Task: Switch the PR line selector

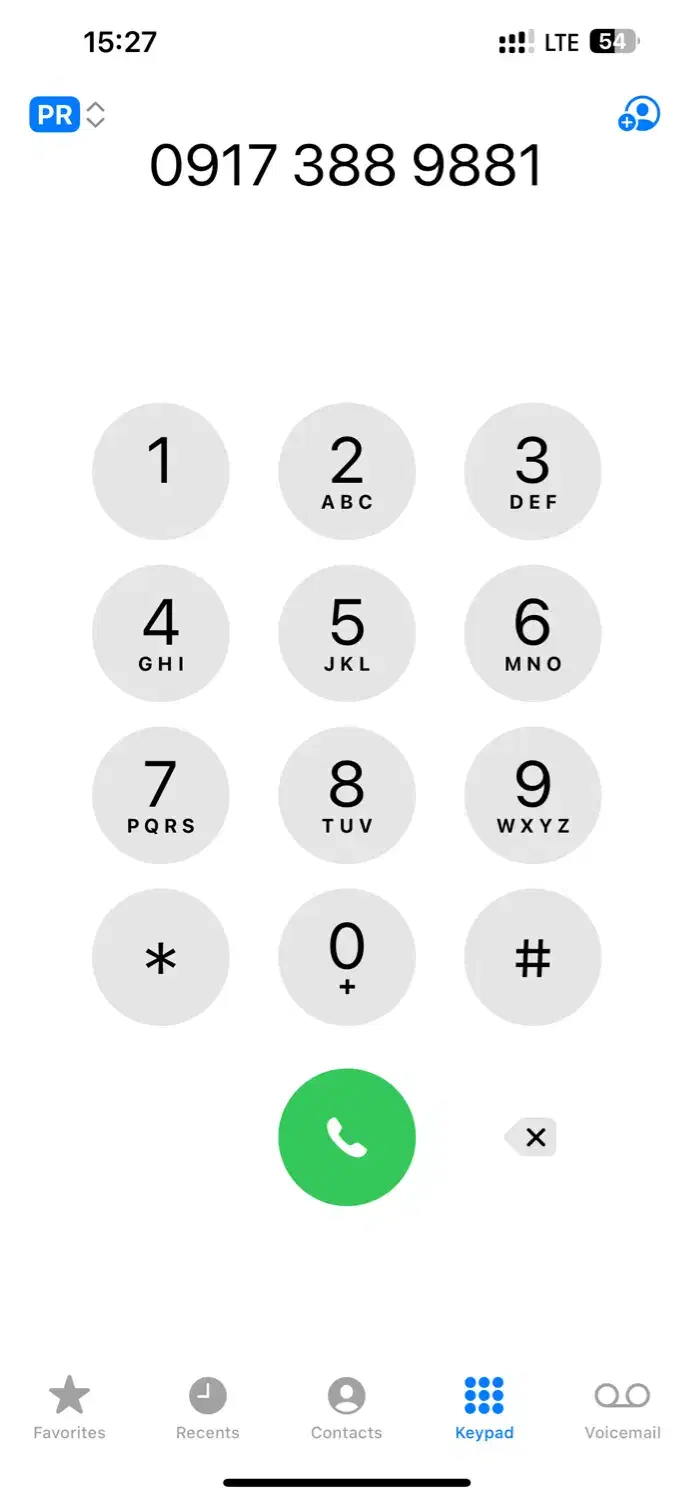Action: point(67,115)
